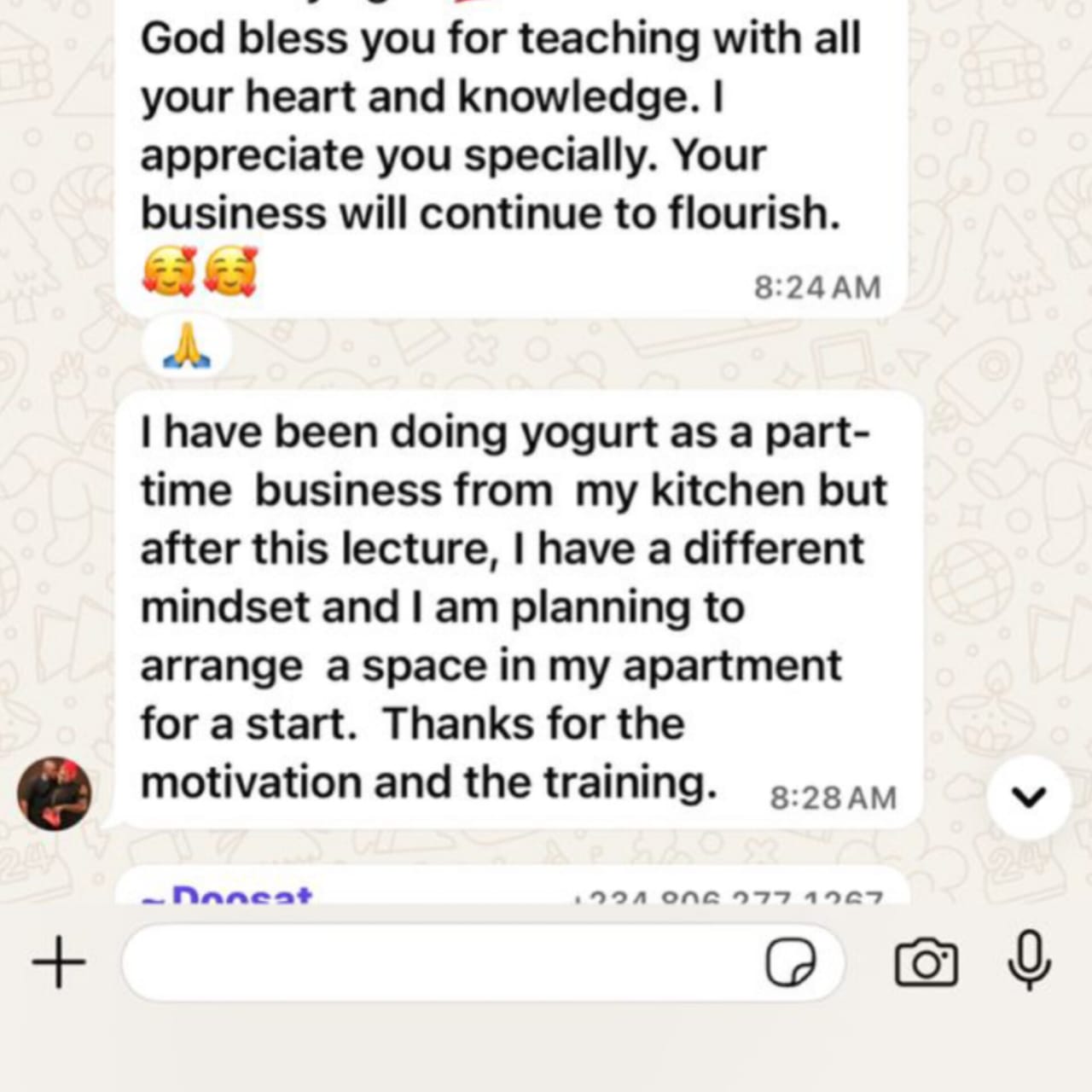The image size is (1092, 1092).
Task: Tap the plus attachment icon
Action: 59,962
